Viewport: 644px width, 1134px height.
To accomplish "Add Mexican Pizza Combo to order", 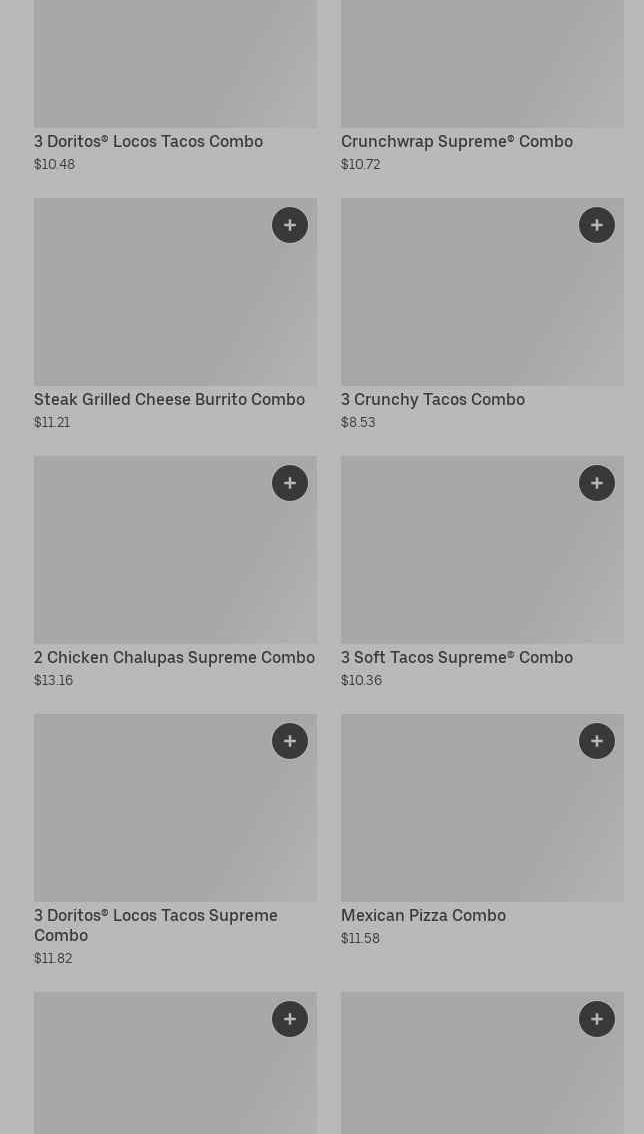I will (597, 741).
